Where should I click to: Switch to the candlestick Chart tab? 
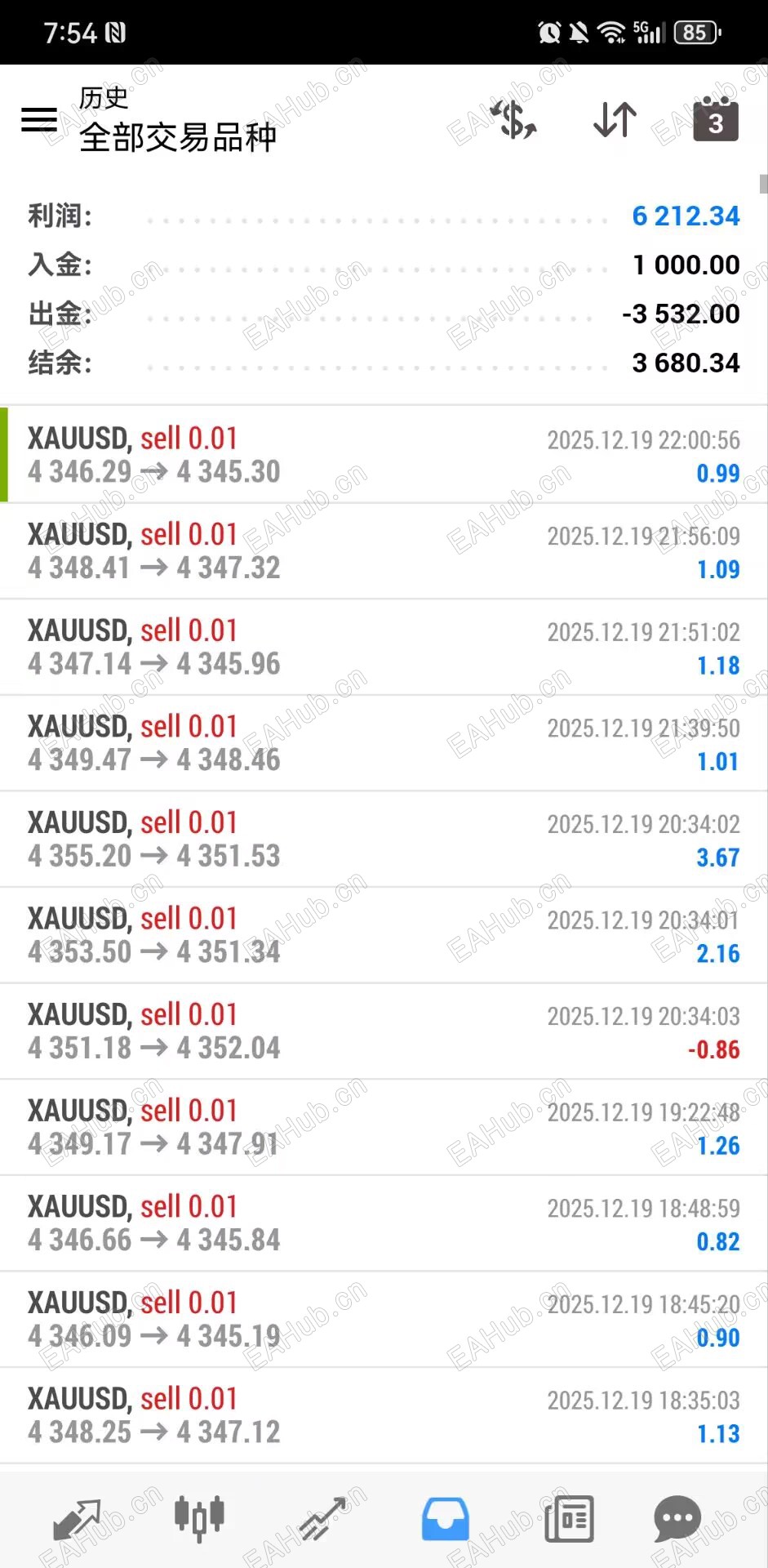point(199,1520)
